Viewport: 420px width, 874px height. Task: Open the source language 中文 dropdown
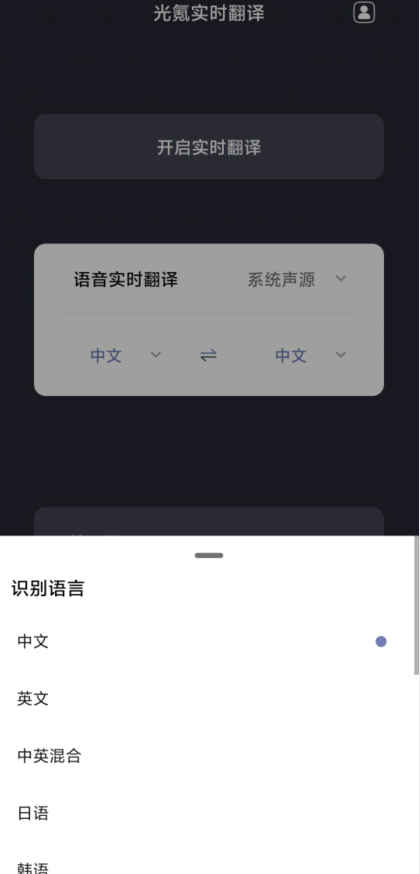point(126,356)
